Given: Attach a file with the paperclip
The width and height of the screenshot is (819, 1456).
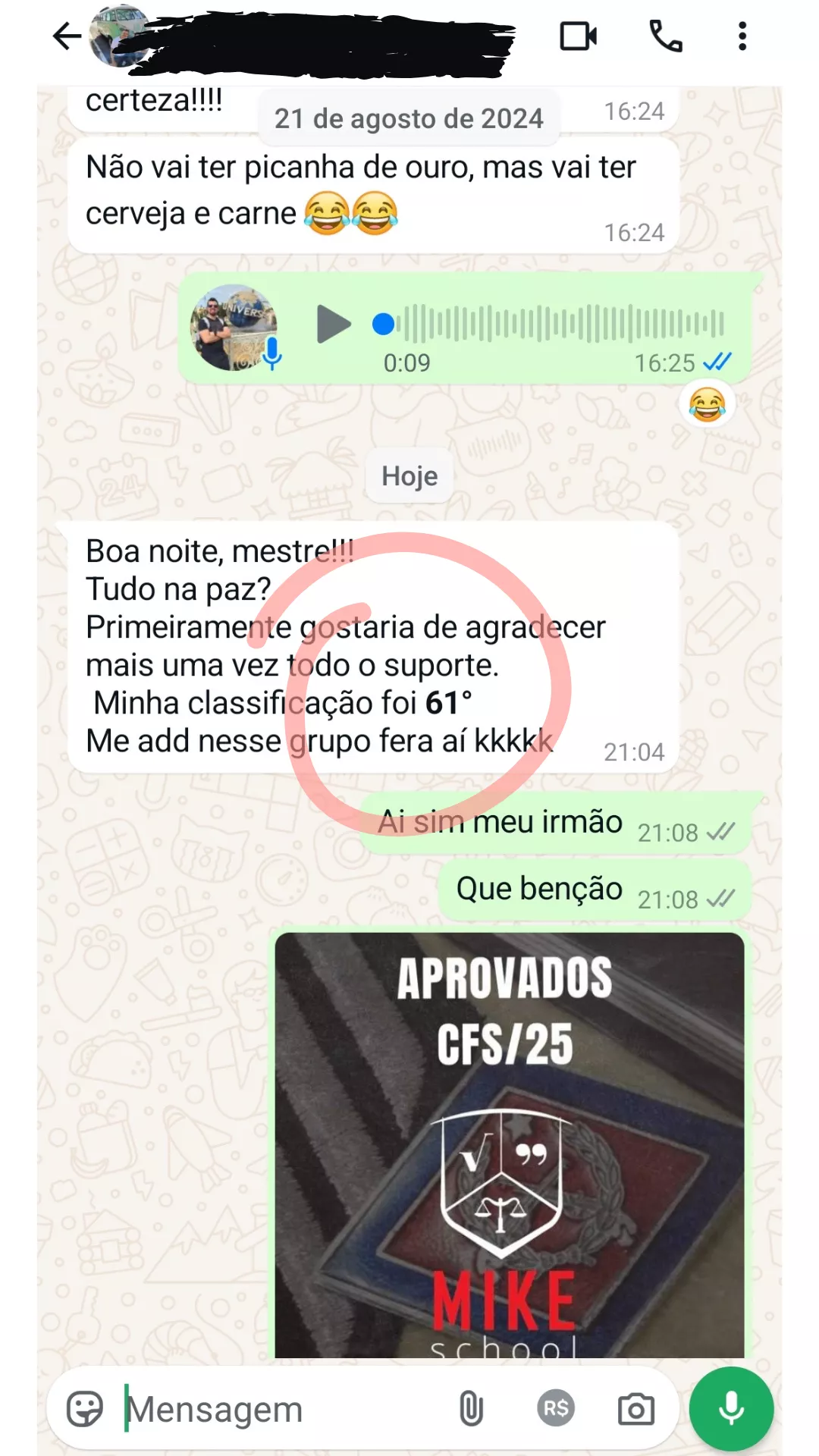Looking at the screenshot, I should tap(471, 1409).
